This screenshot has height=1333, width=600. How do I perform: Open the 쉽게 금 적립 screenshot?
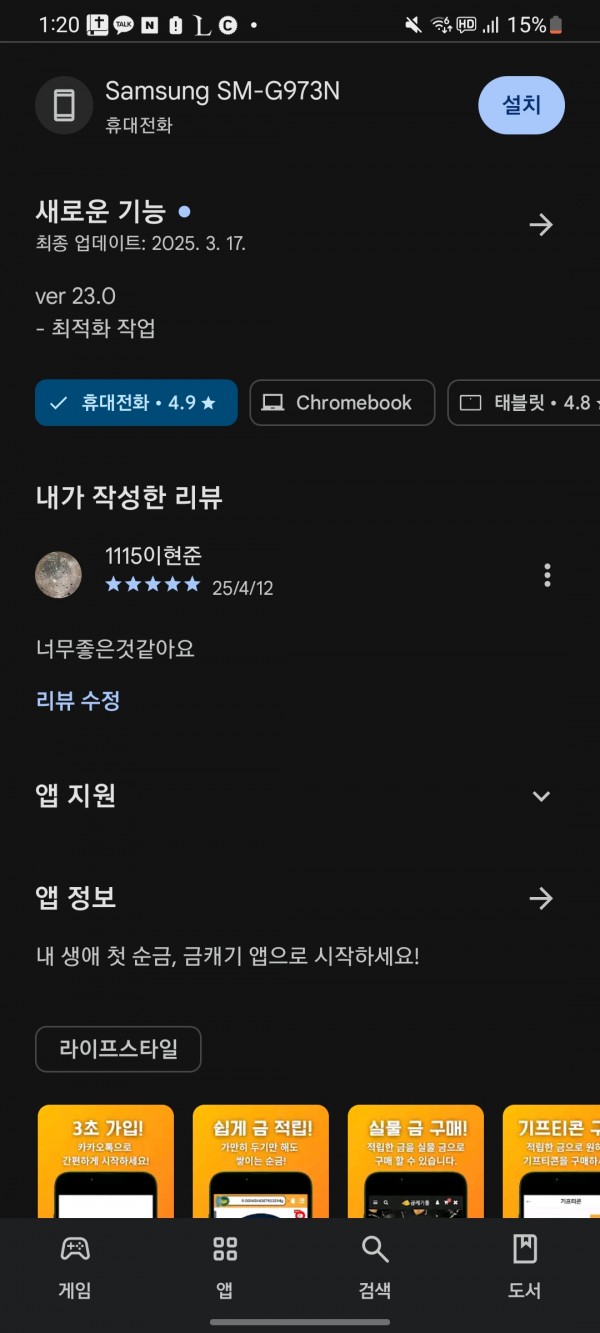[261, 1161]
